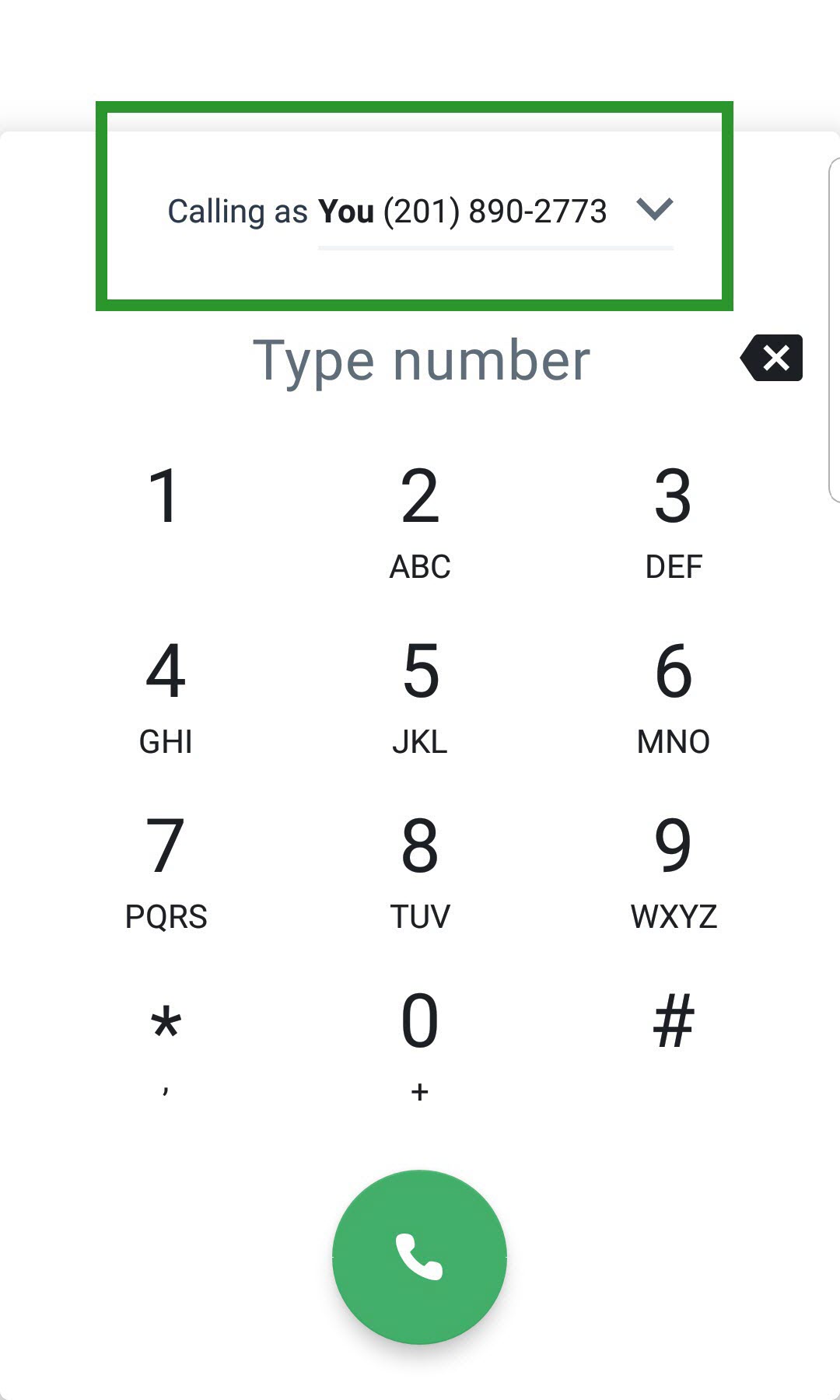The height and width of the screenshot is (1400, 840).
Task: Dial 0 on the keypad
Action: click(420, 1042)
